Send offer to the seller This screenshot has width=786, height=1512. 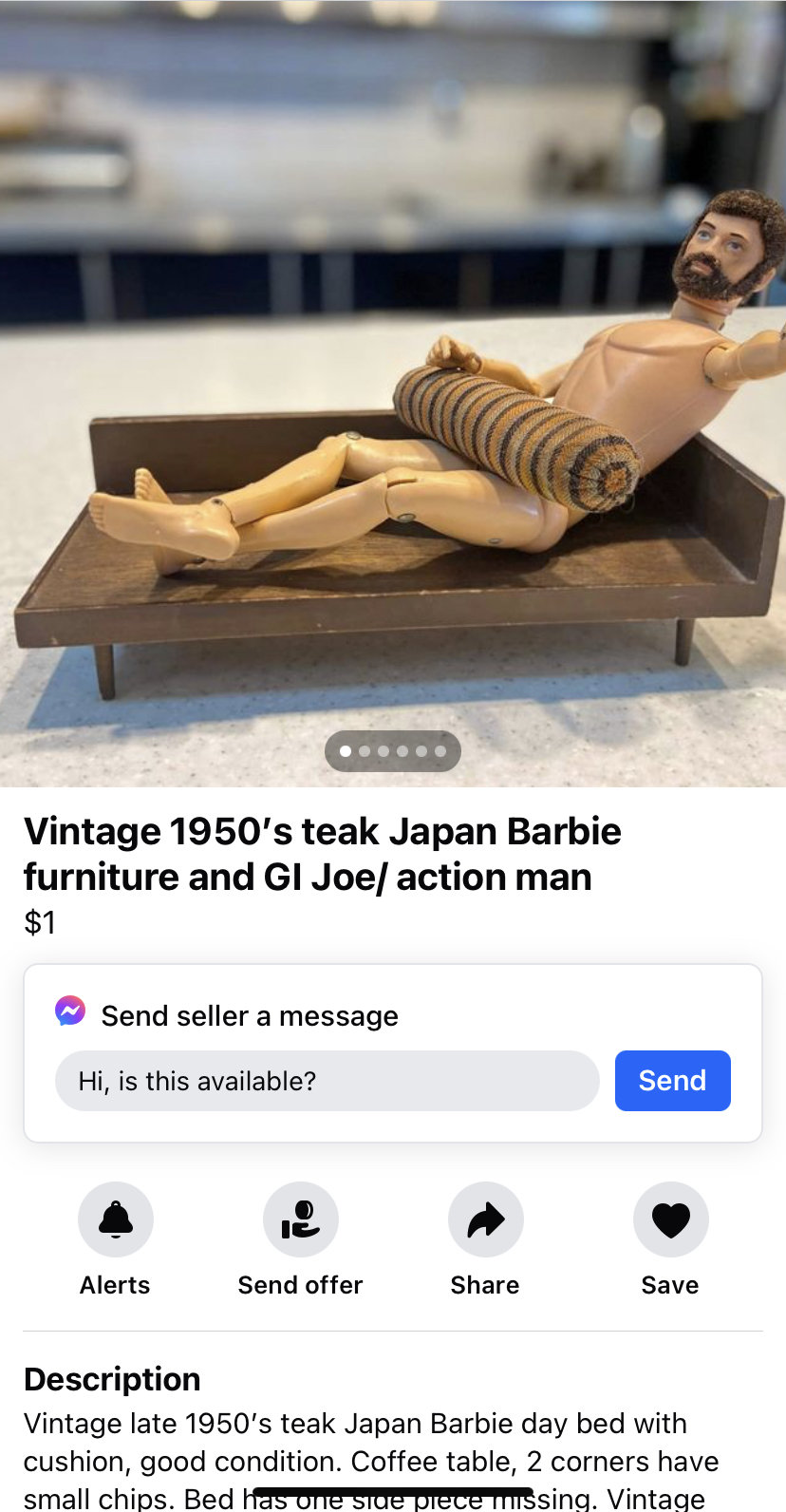(x=300, y=1219)
